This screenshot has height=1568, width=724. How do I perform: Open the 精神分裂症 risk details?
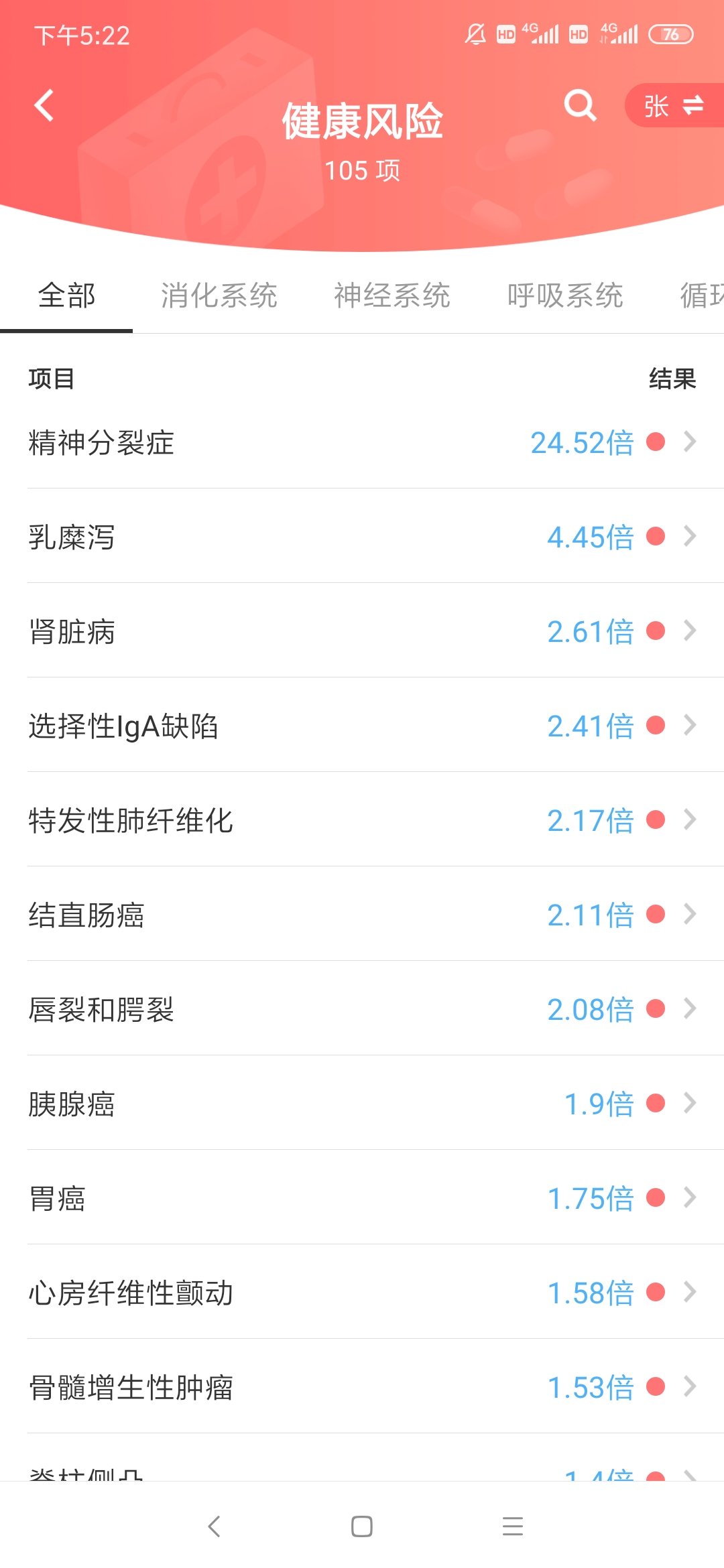click(x=362, y=442)
